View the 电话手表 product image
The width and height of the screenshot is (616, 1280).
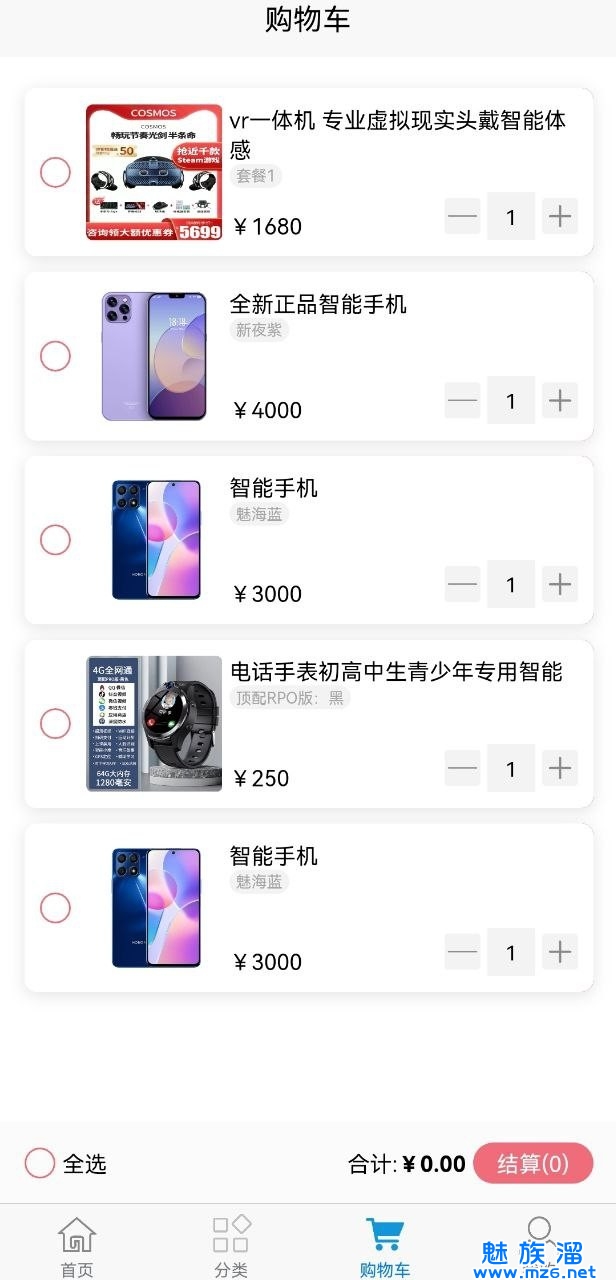tap(154, 724)
